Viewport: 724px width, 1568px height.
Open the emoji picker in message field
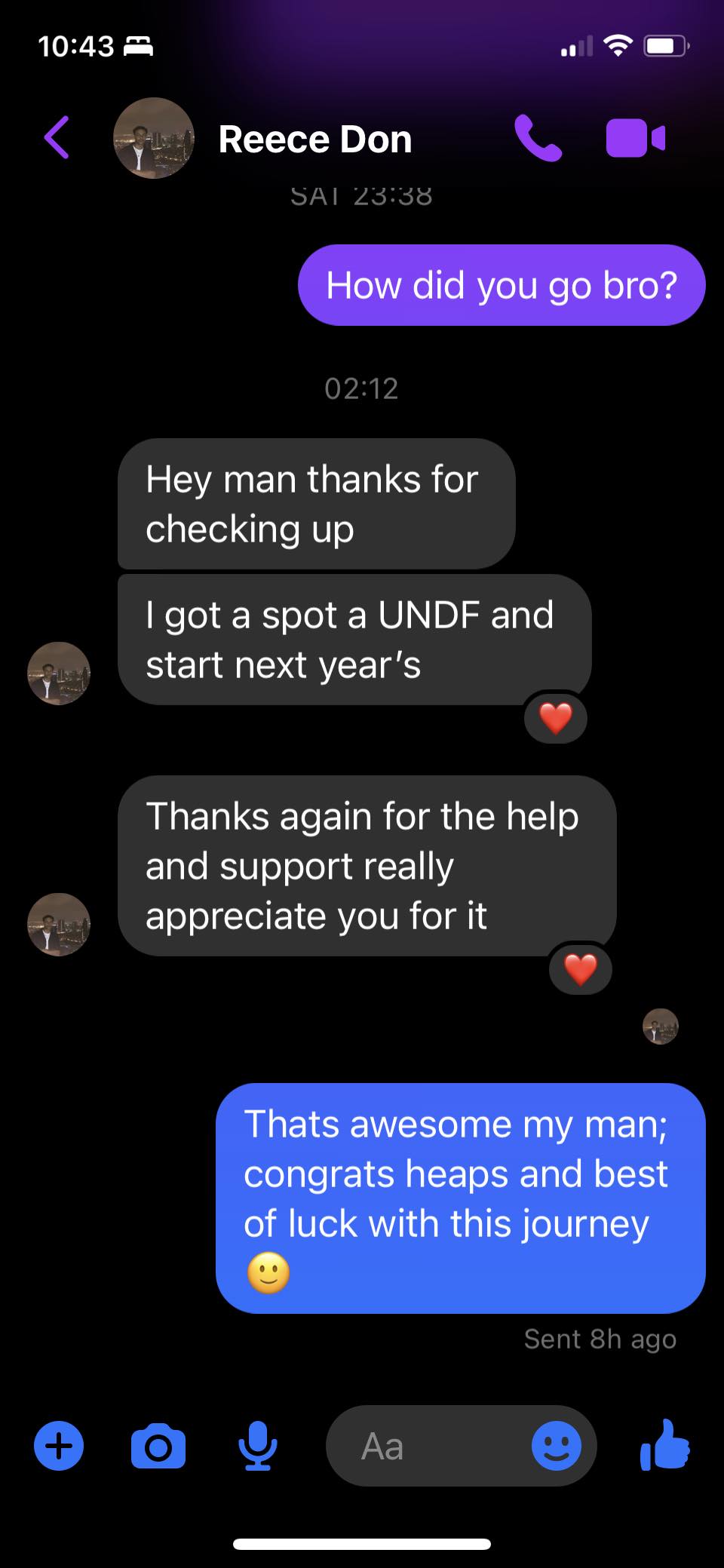(557, 1446)
